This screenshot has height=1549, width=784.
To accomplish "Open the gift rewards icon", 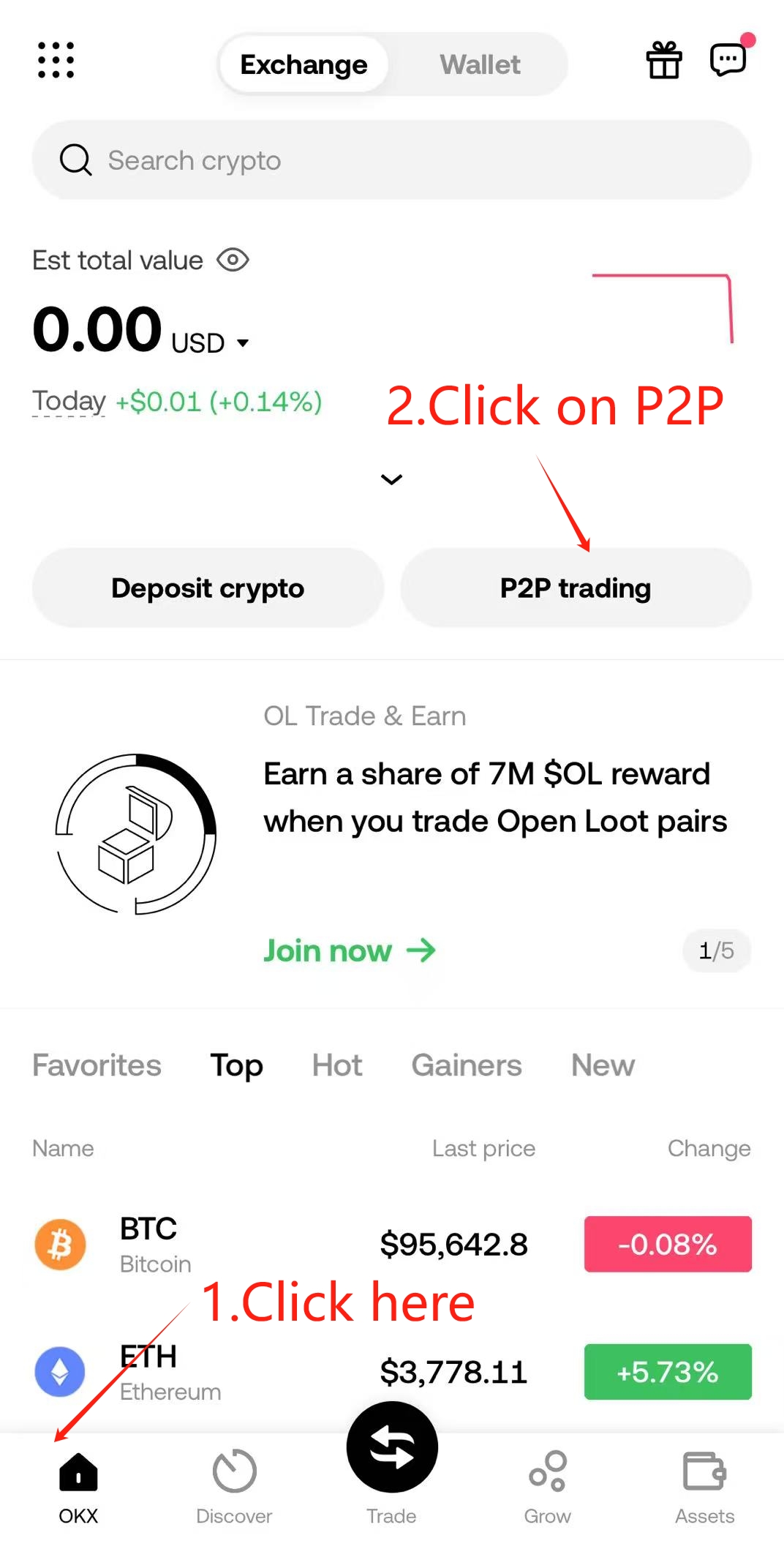I will pyautogui.click(x=663, y=60).
